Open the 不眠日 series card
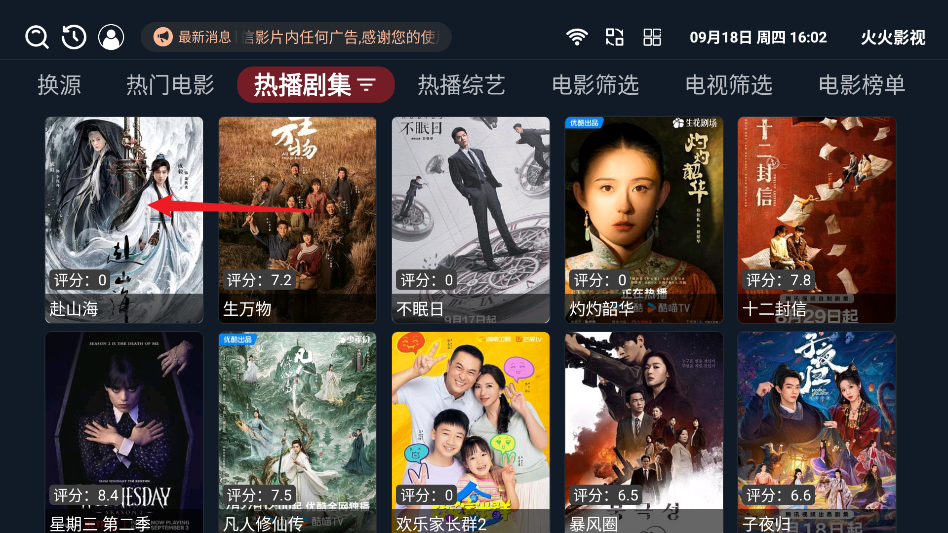This screenshot has width=948, height=533. pos(470,220)
